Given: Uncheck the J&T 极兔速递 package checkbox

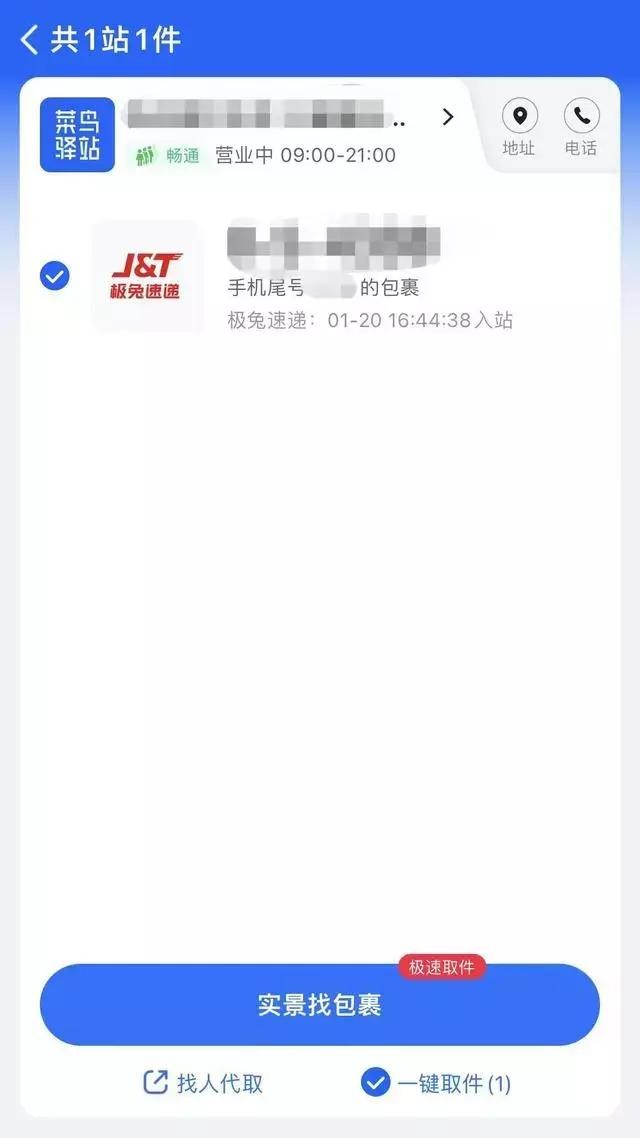Looking at the screenshot, I should [55, 276].
